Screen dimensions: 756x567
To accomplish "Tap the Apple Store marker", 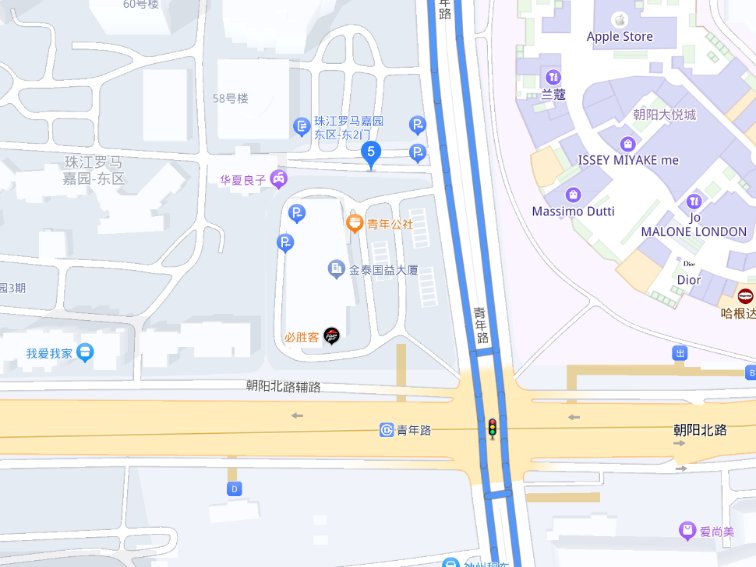I will pos(619,19).
